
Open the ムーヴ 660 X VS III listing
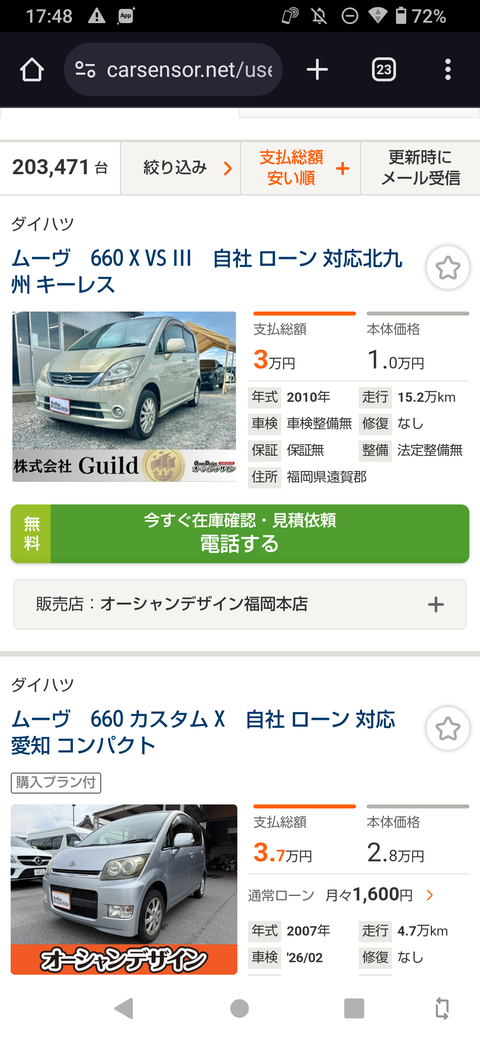tap(206, 271)
